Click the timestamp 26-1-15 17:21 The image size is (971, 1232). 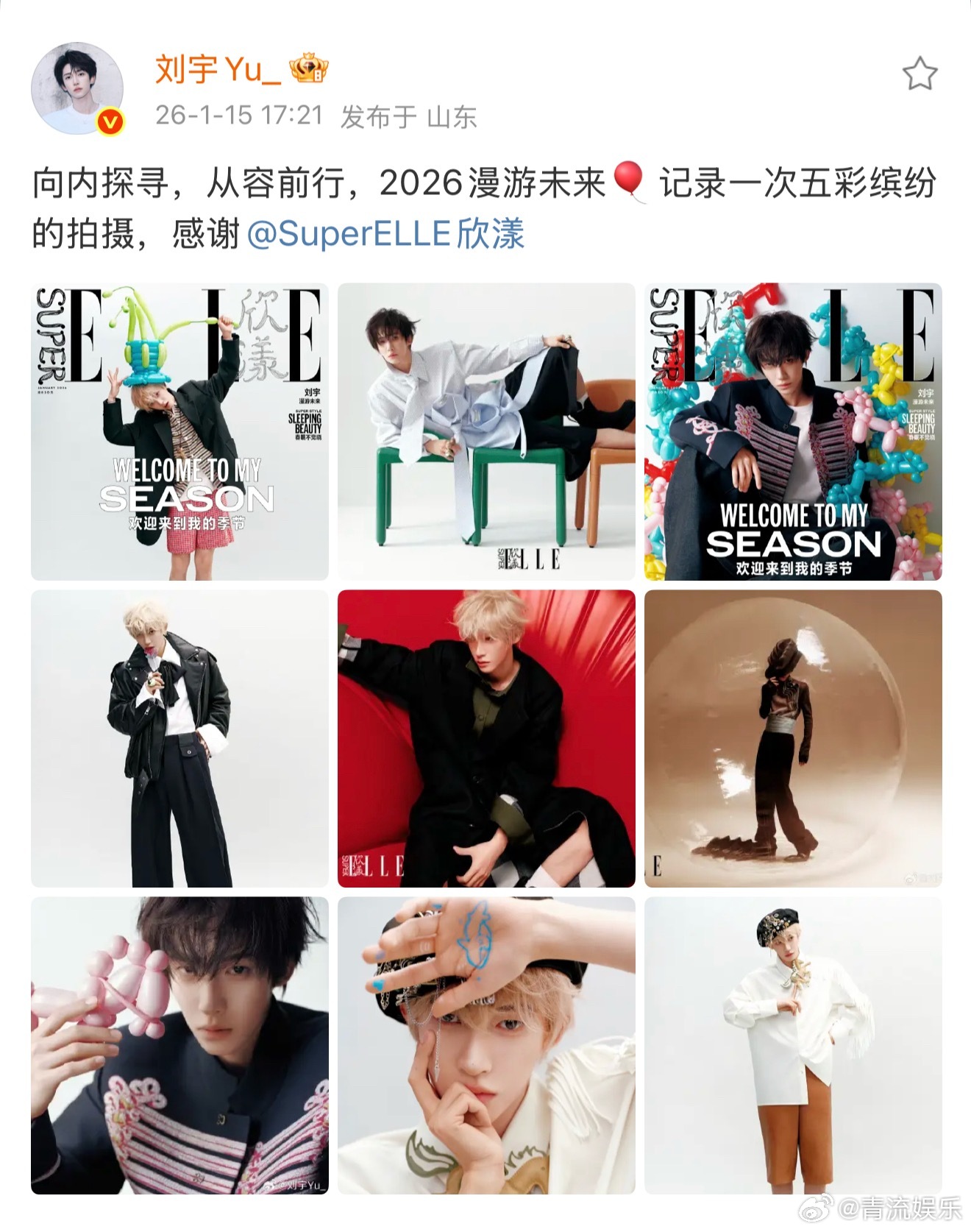coord(241,114)
